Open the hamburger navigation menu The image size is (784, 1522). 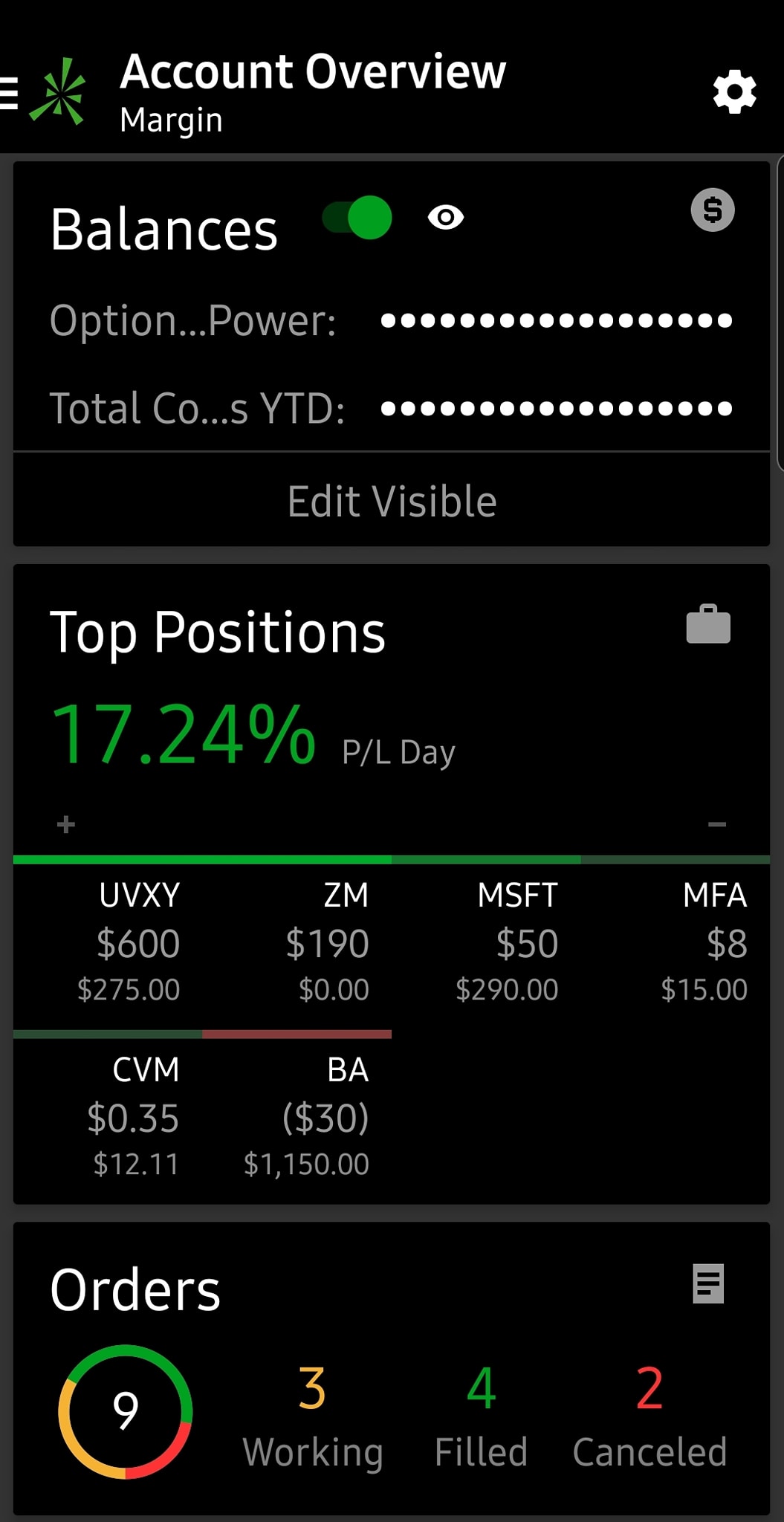pos(9,94)
